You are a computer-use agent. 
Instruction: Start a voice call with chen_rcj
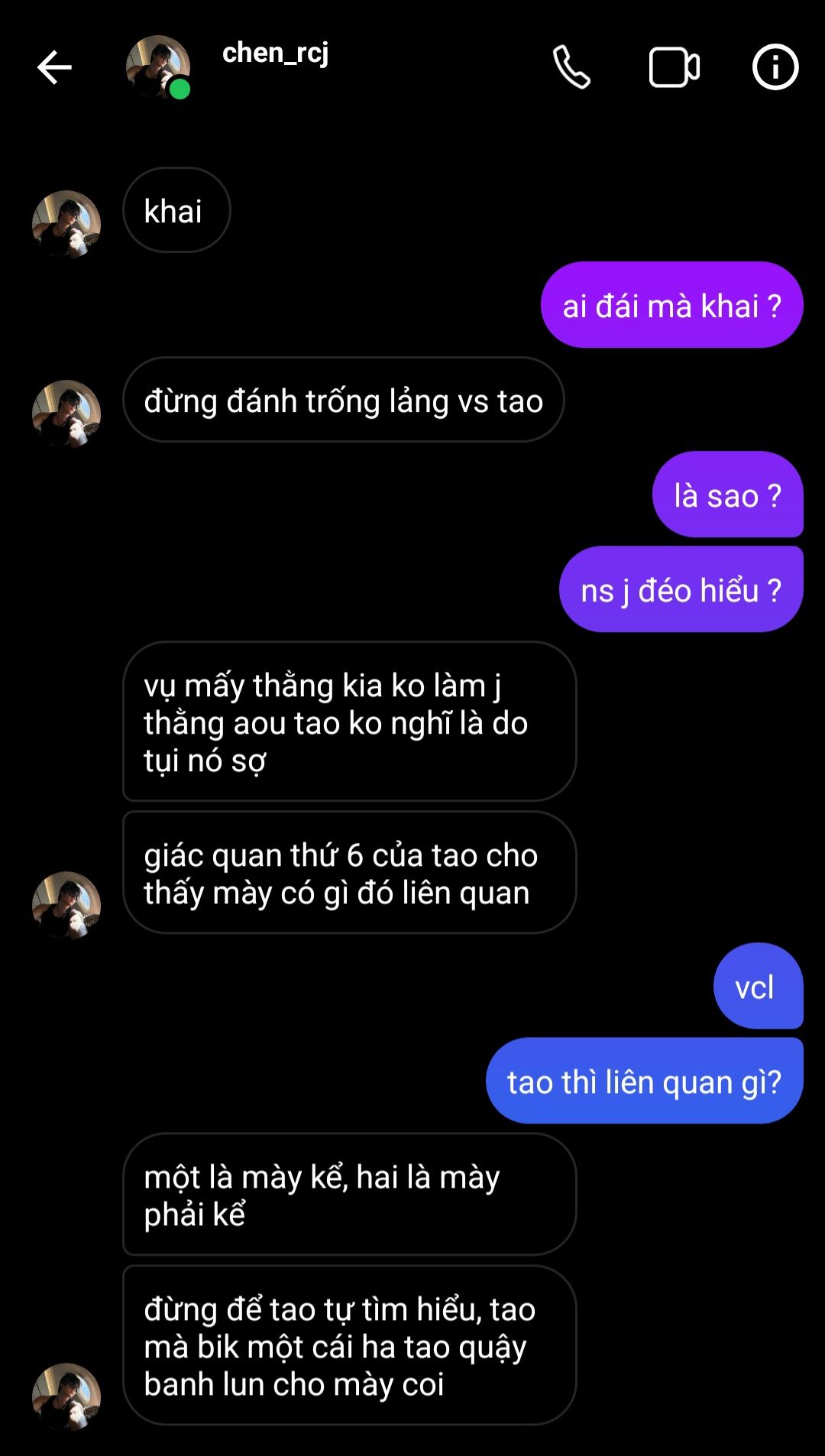571,67
